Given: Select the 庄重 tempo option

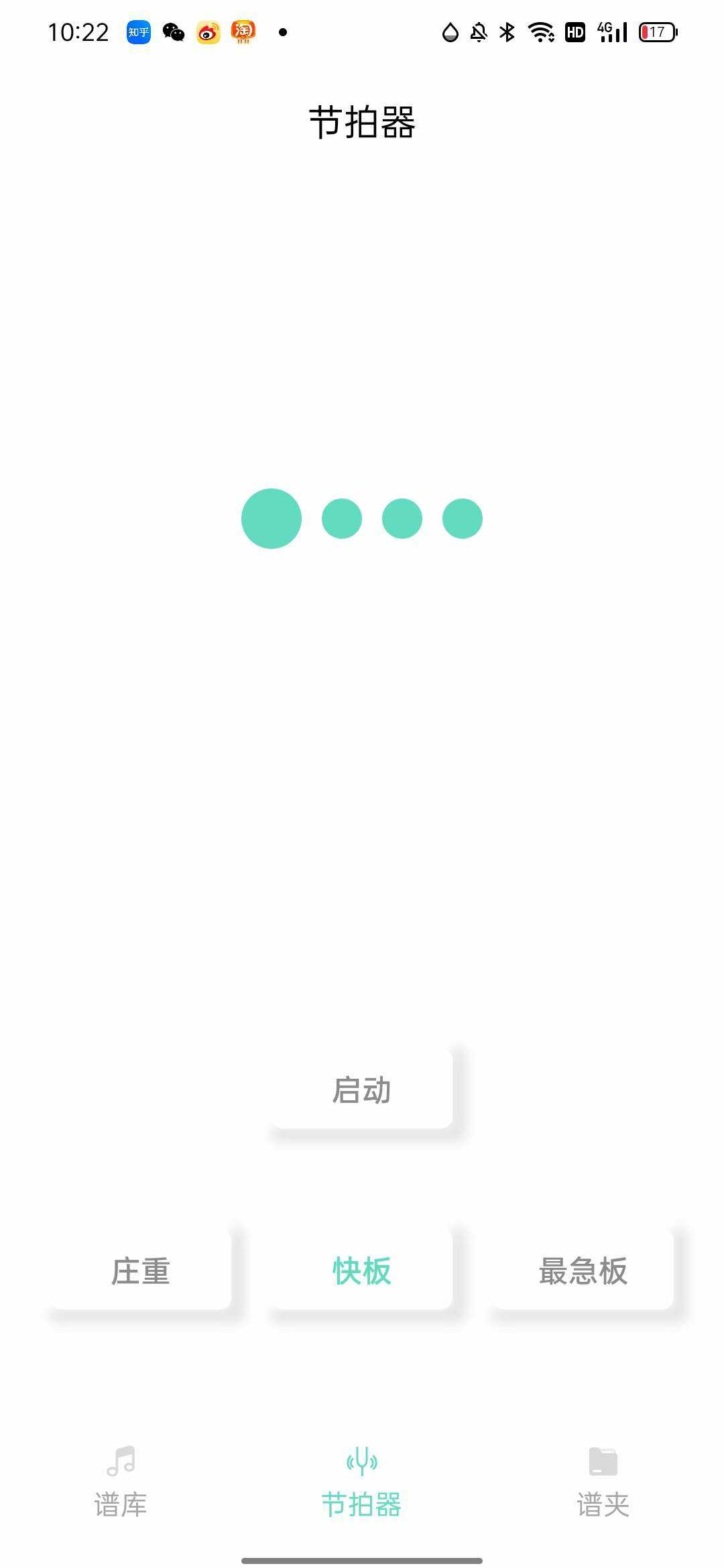Looking at the screenshot, I should point(141,1270).
